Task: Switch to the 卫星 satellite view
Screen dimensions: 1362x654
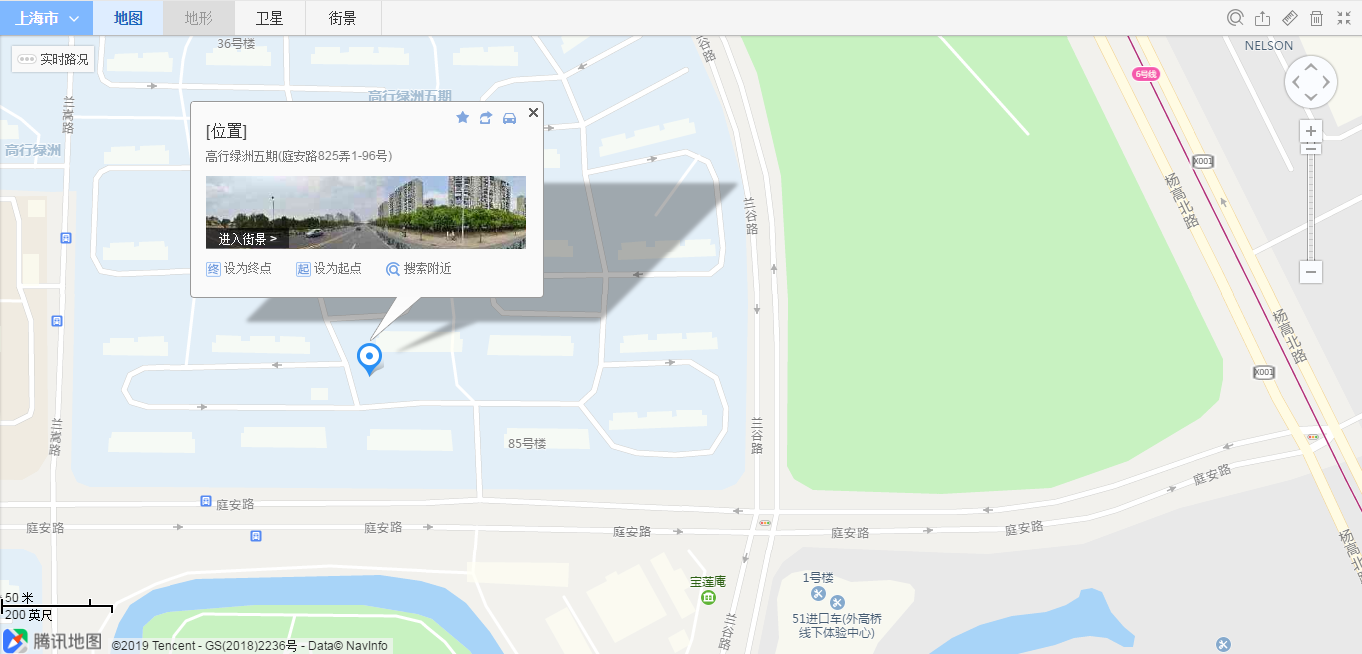Action: tap(269, 18)
